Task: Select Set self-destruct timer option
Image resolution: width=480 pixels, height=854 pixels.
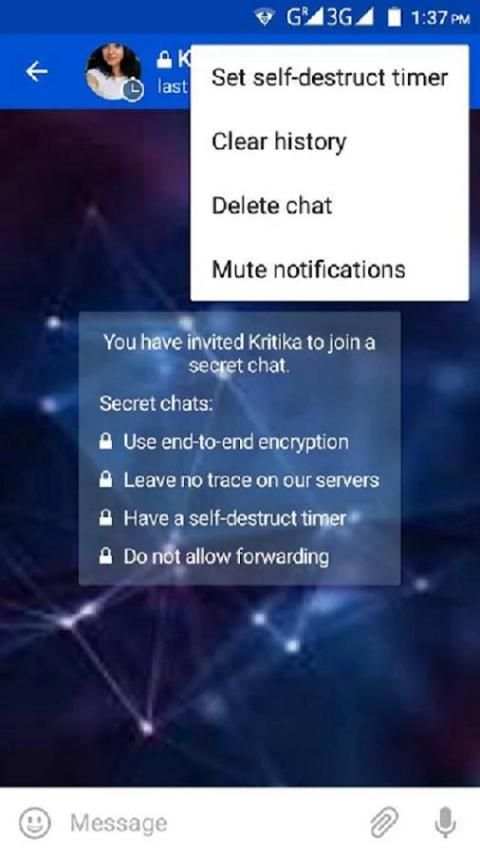Action: [x=330, y=77]
